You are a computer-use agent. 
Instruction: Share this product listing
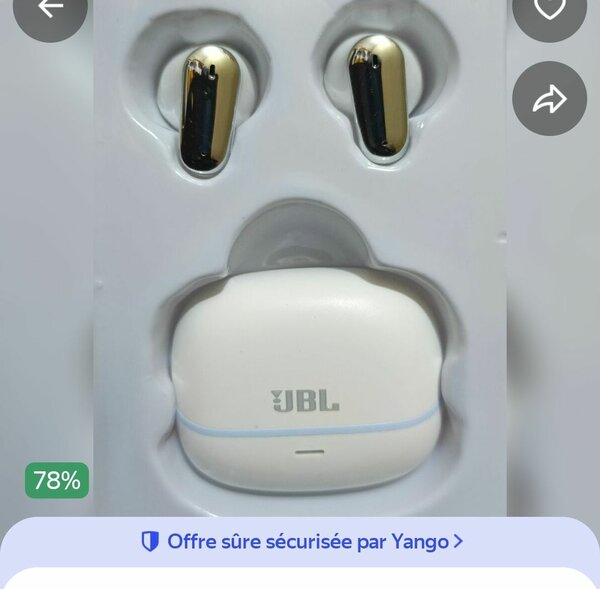pos(549,98)
